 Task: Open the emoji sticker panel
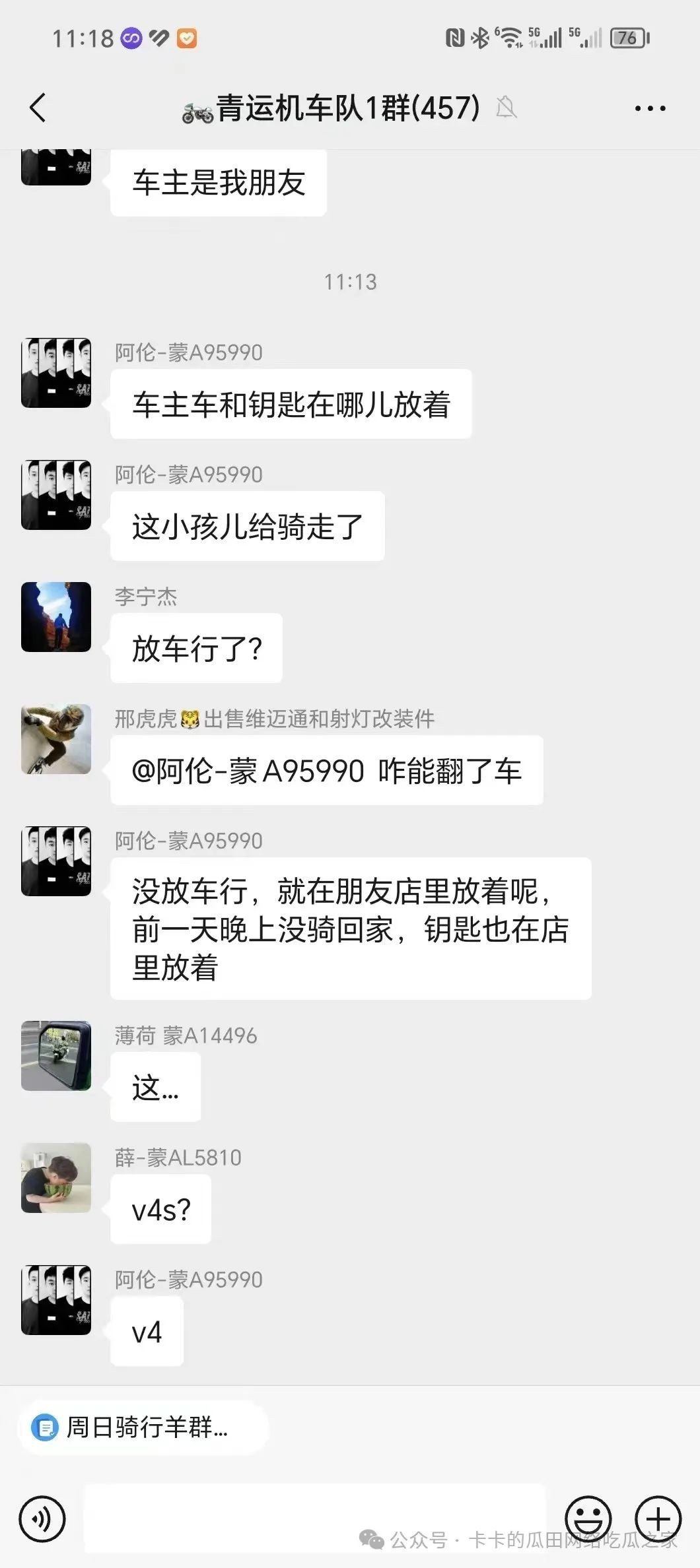tap(588, 1519)
